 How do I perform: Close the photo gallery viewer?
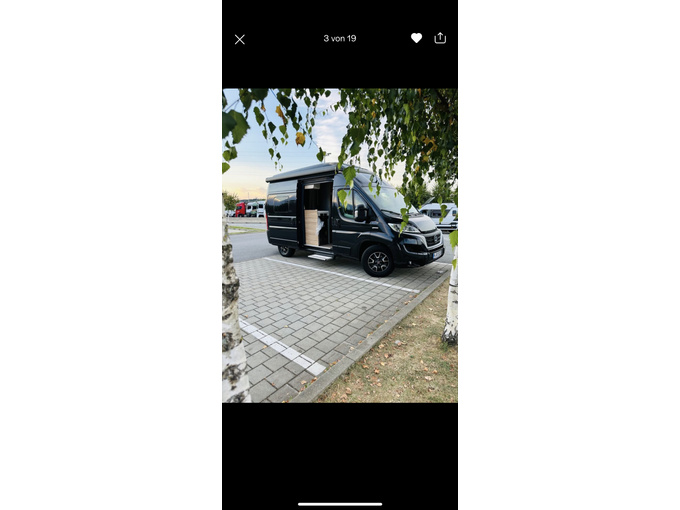click(x=240, y=39)
